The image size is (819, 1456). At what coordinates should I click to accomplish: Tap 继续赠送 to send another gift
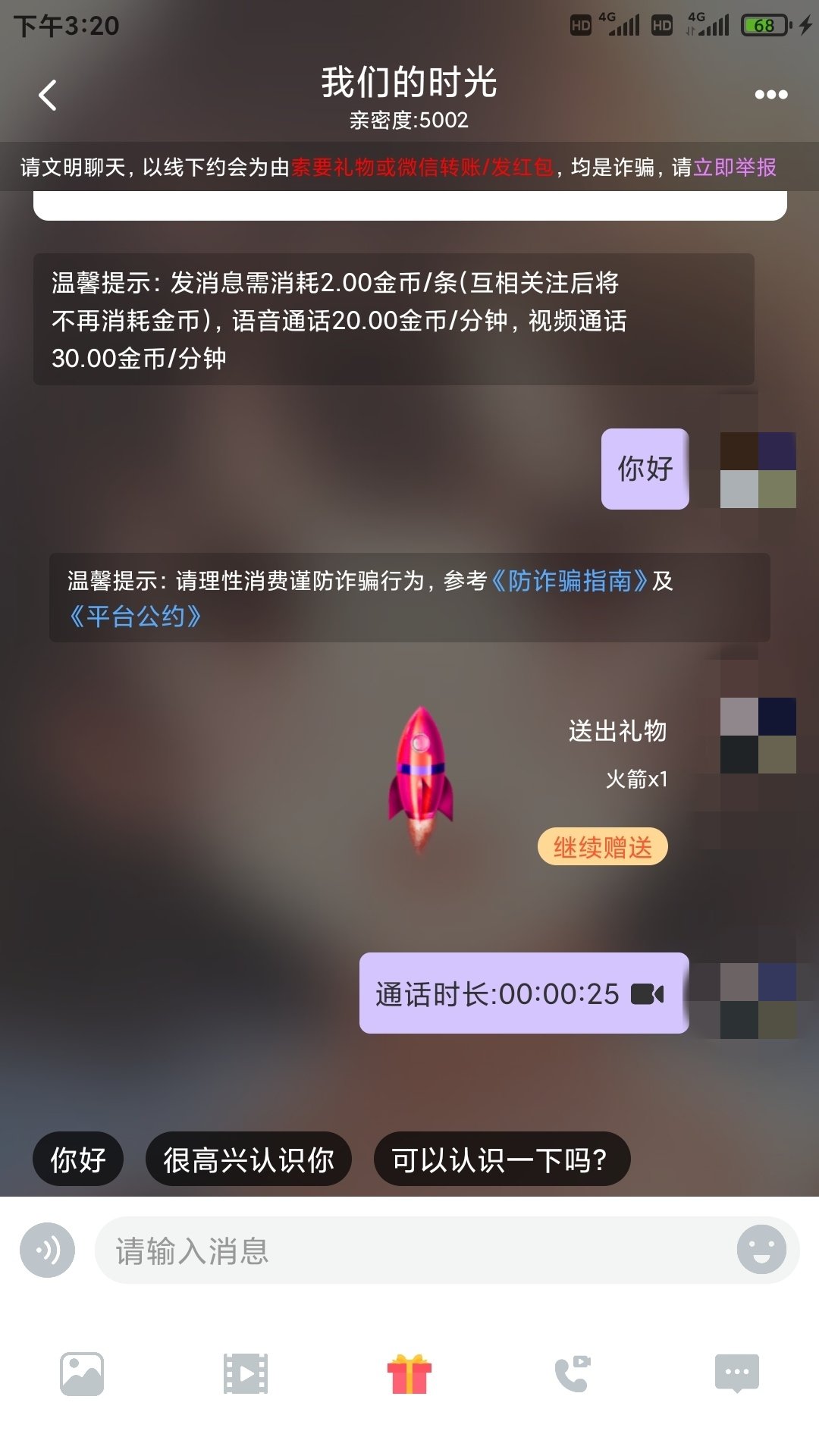point(602,847)
